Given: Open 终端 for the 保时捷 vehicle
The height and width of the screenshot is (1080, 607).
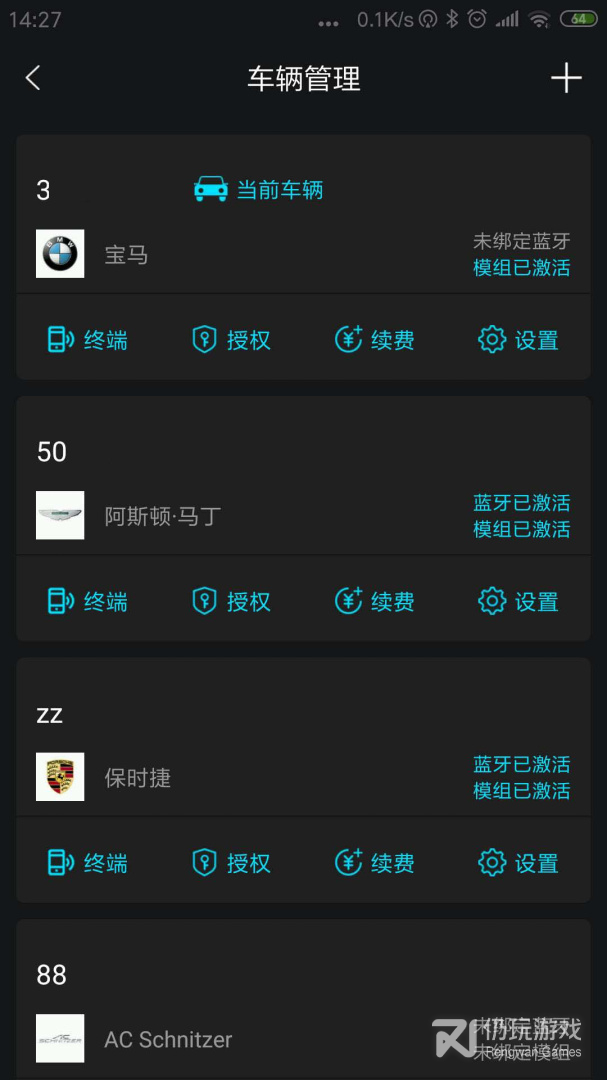Looking at the screenshot, I should (x=88, y=863).
